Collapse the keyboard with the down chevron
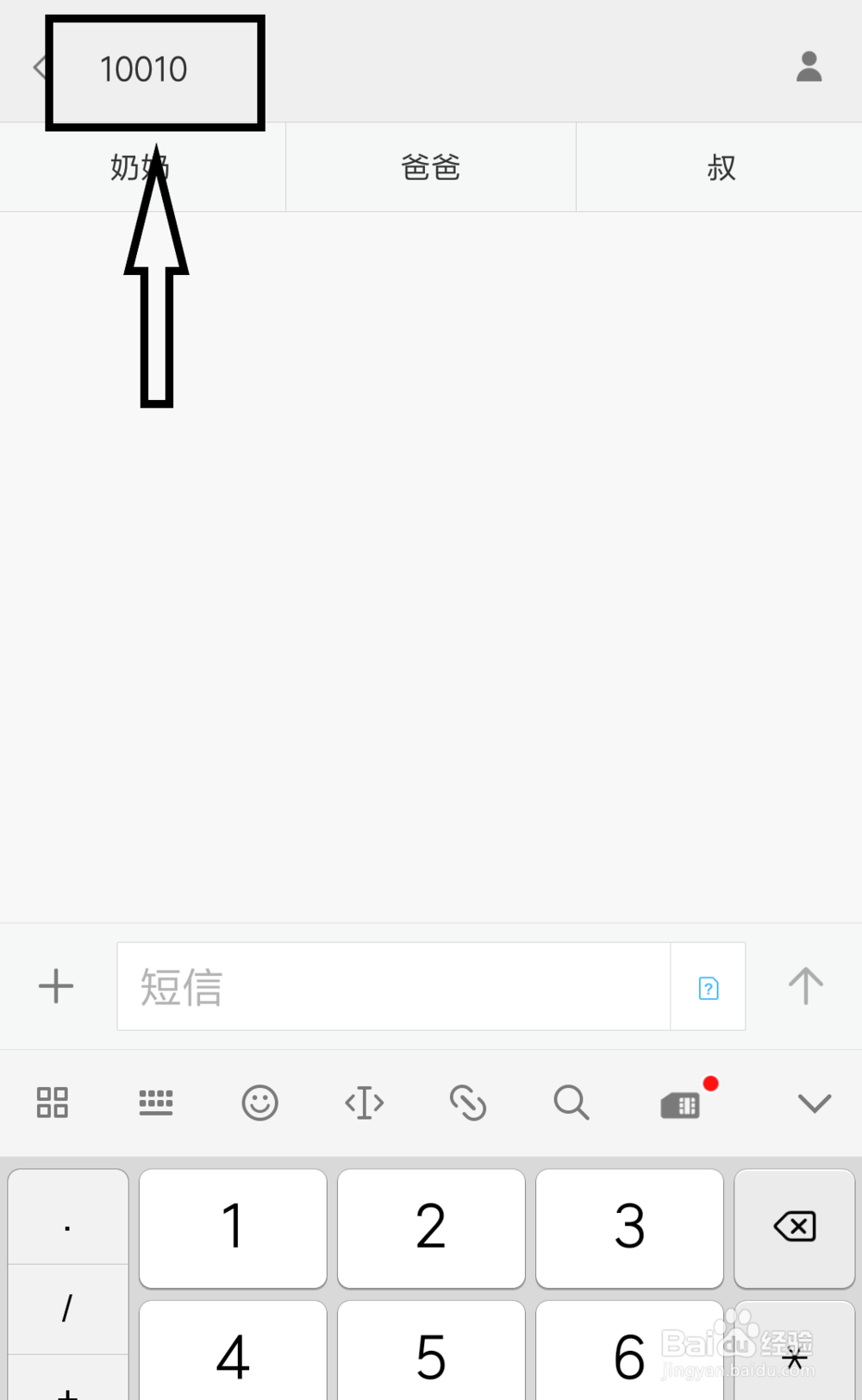This screenshot has width=862, height=1400. (x=814, y=1103)
